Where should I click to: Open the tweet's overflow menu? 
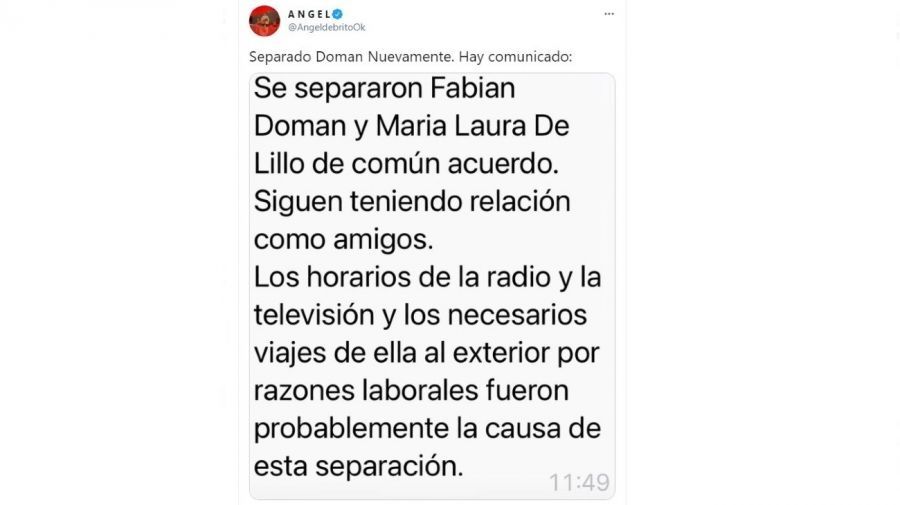point(609,14)
